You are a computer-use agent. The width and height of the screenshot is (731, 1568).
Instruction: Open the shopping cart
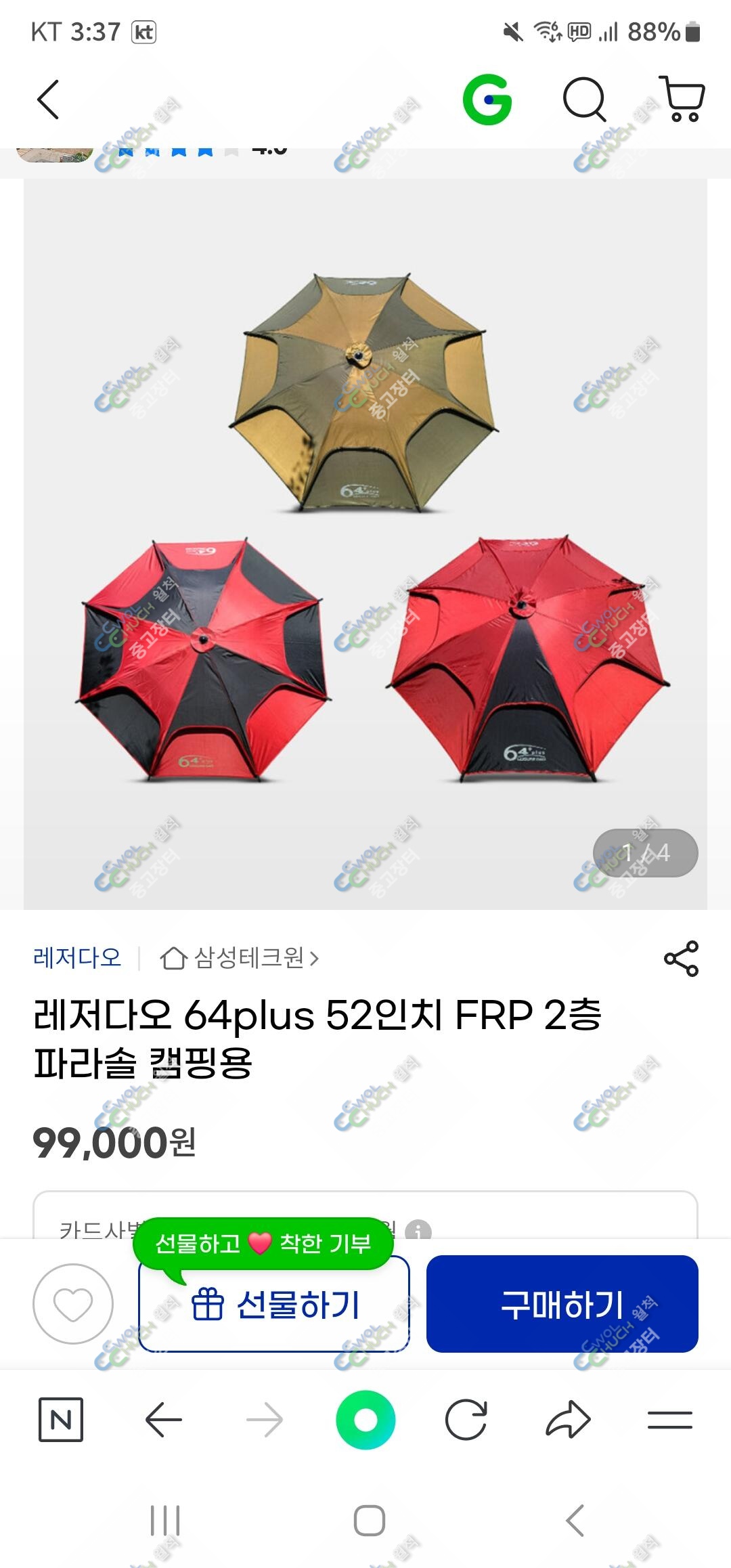(x=682, y=99)
